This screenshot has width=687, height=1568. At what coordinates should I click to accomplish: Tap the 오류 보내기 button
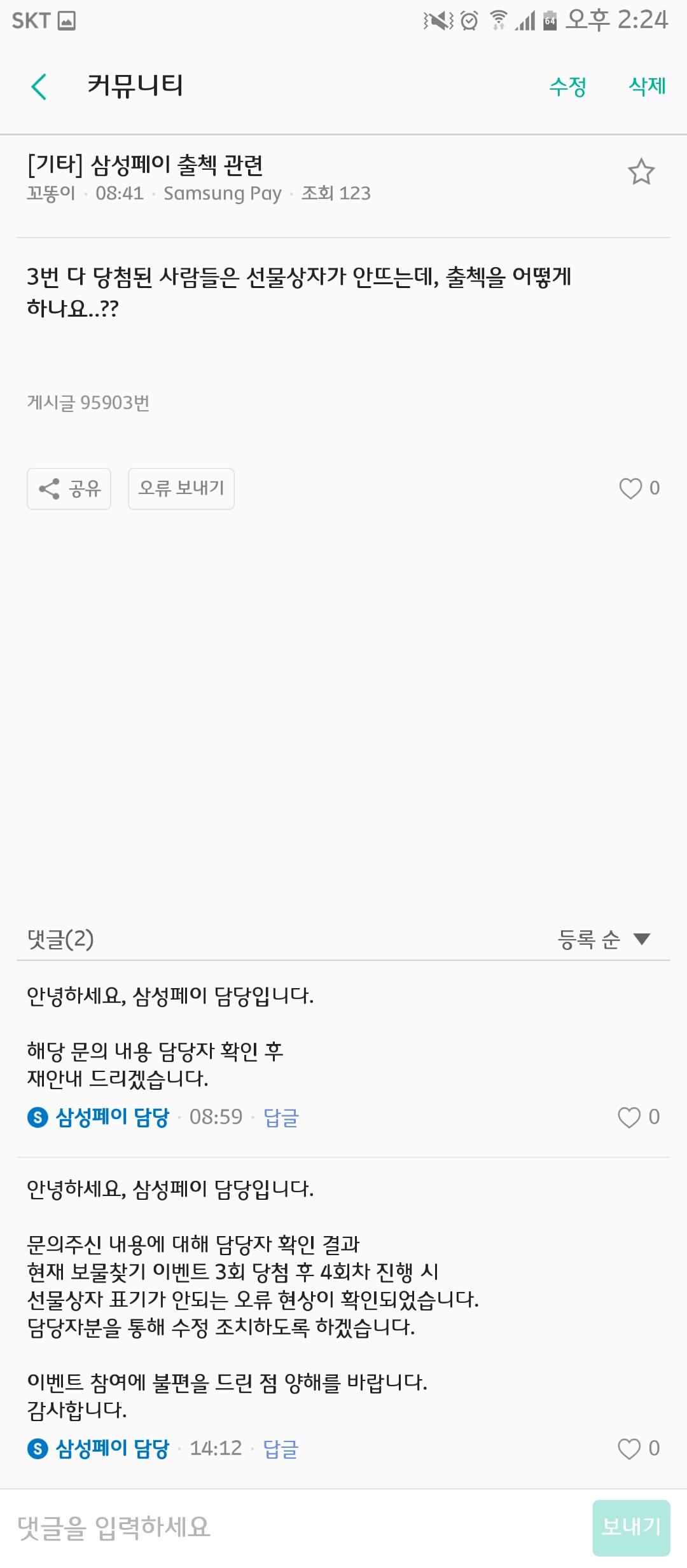[x=181, y=488]
